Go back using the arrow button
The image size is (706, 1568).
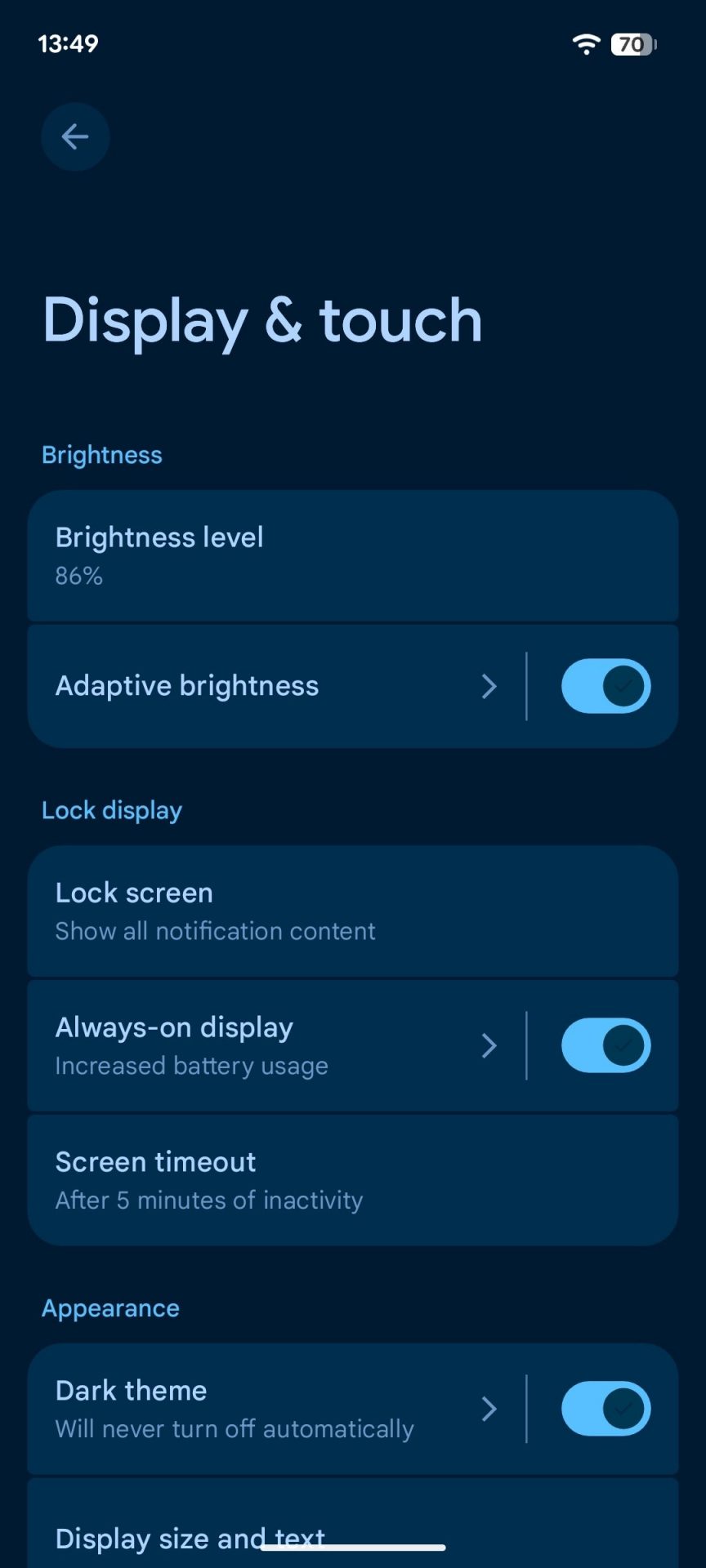(x=75, y=136)
